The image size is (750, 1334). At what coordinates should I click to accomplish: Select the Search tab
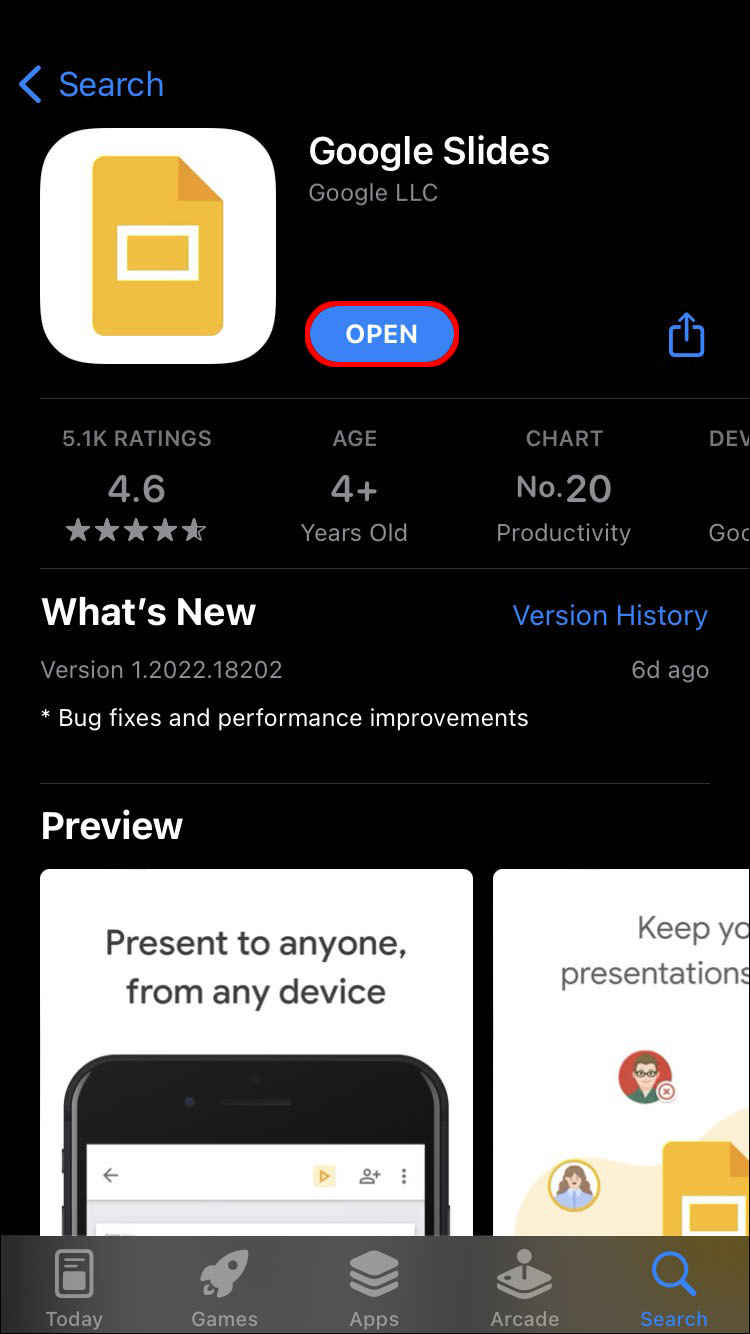(x=673, y=1288)
